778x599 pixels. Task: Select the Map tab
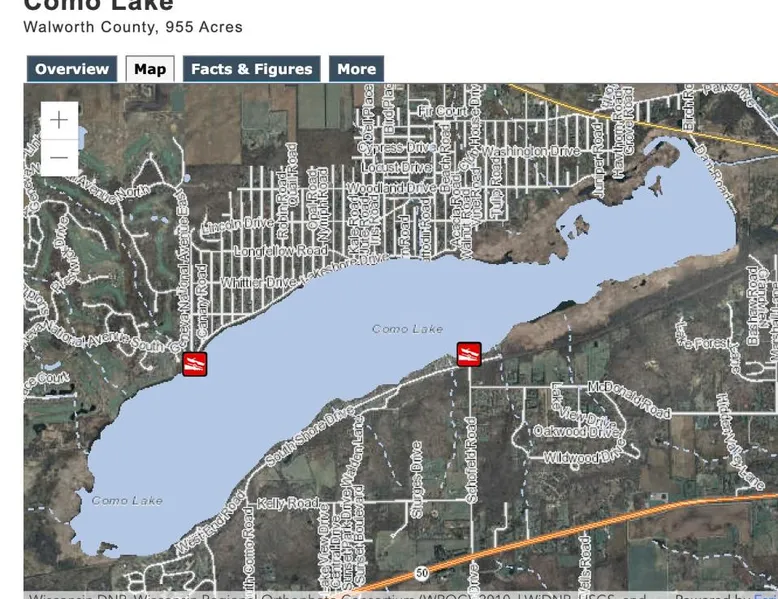click(x=150, y=69)
